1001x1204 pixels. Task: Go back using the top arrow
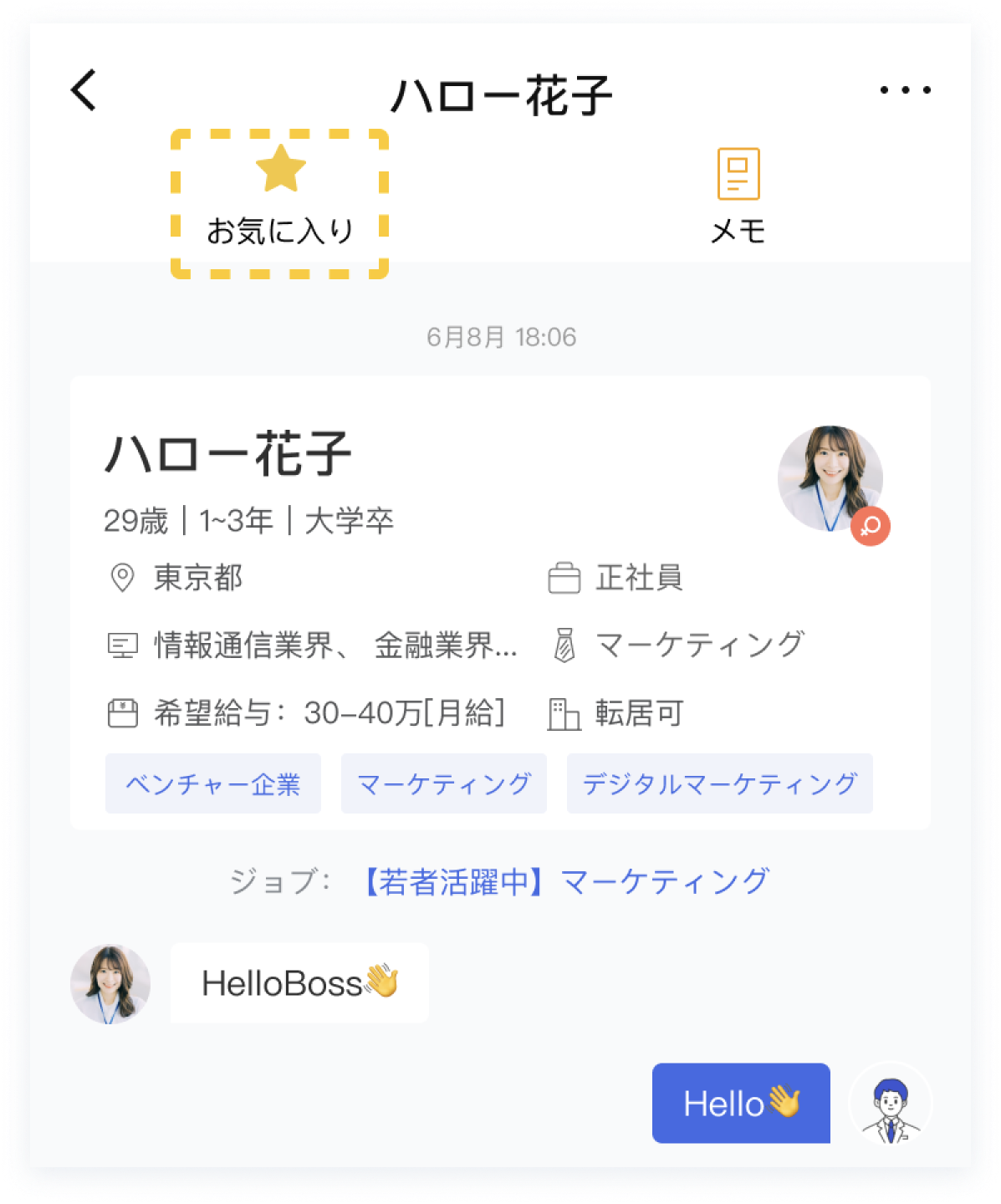click(x=84, y=90)
